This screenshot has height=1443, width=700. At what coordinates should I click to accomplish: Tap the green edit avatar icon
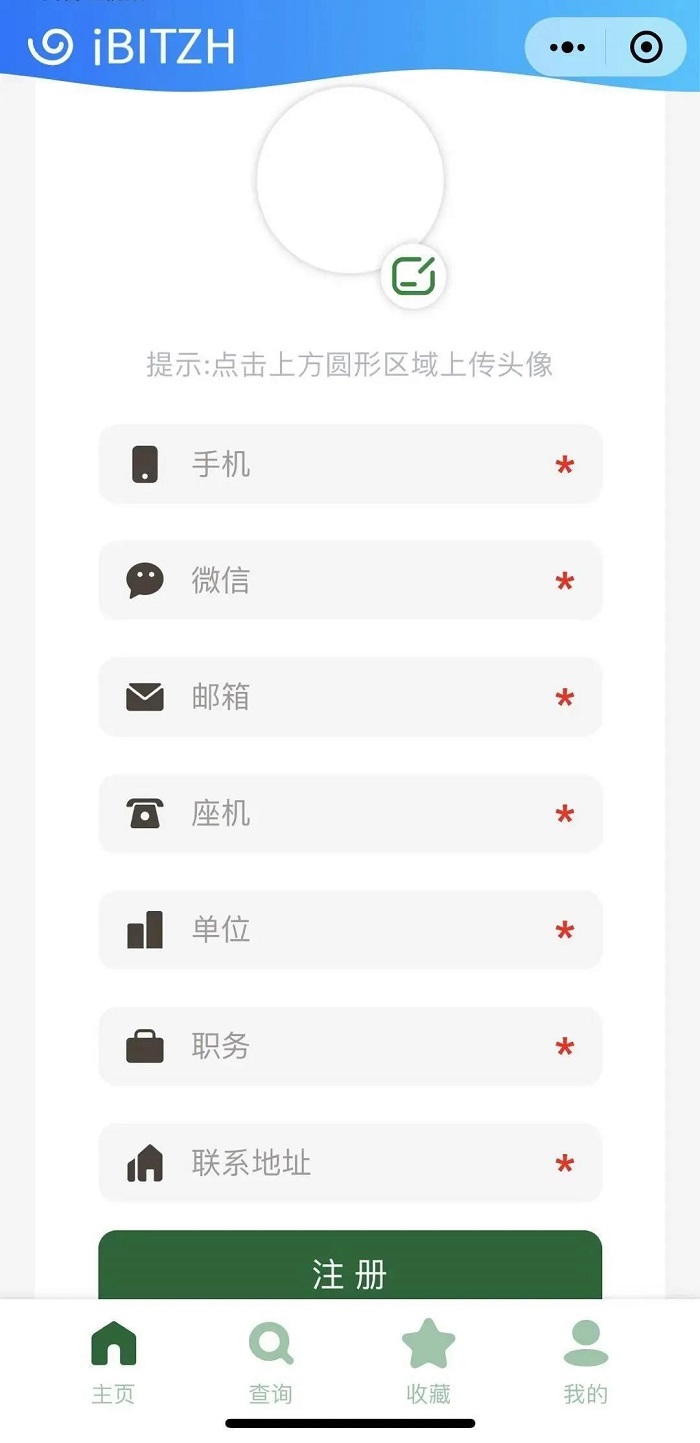413,275
